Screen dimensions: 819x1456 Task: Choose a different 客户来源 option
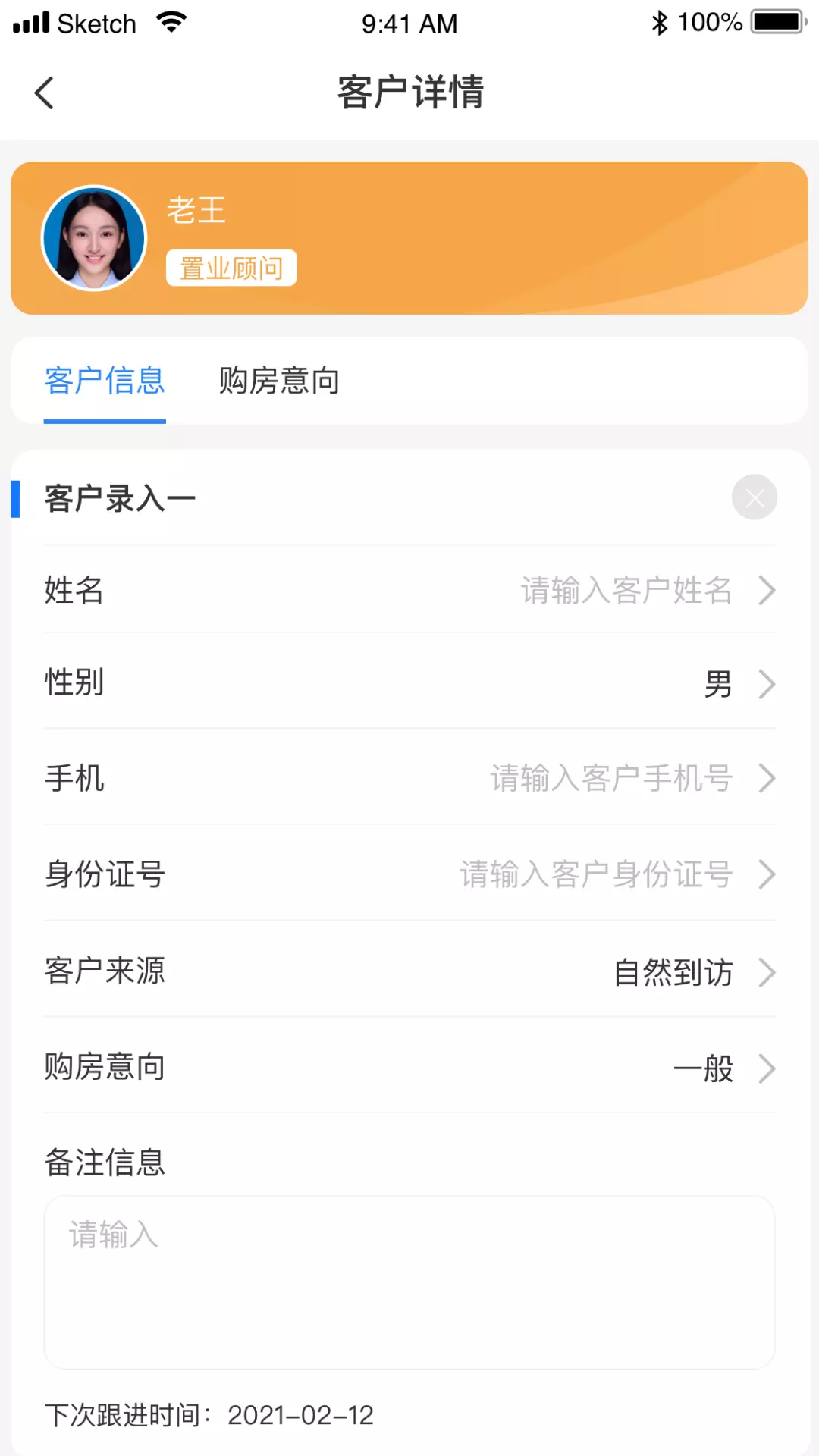pos(410,971)
